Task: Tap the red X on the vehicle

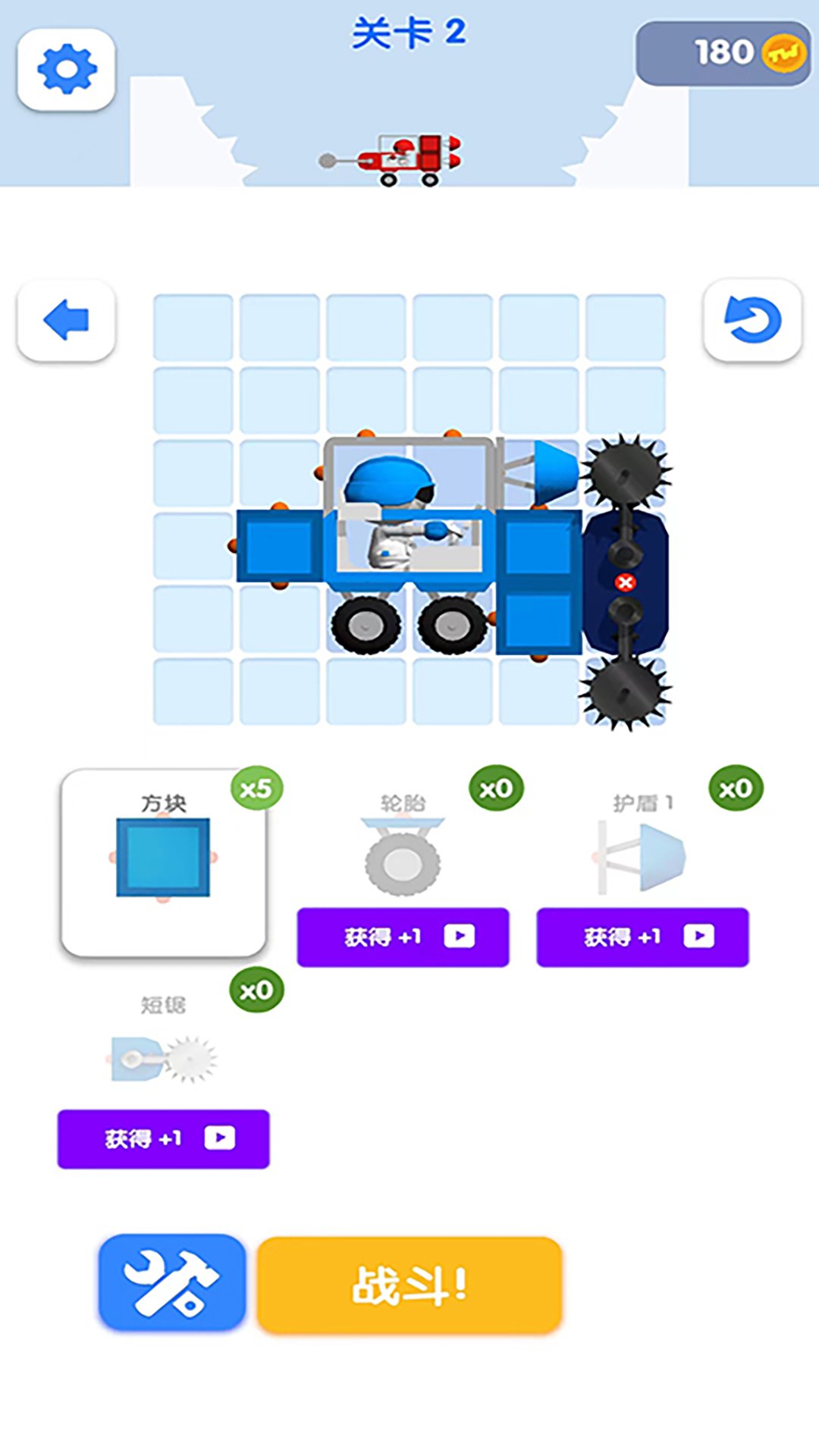Action: tap(626, 582)
